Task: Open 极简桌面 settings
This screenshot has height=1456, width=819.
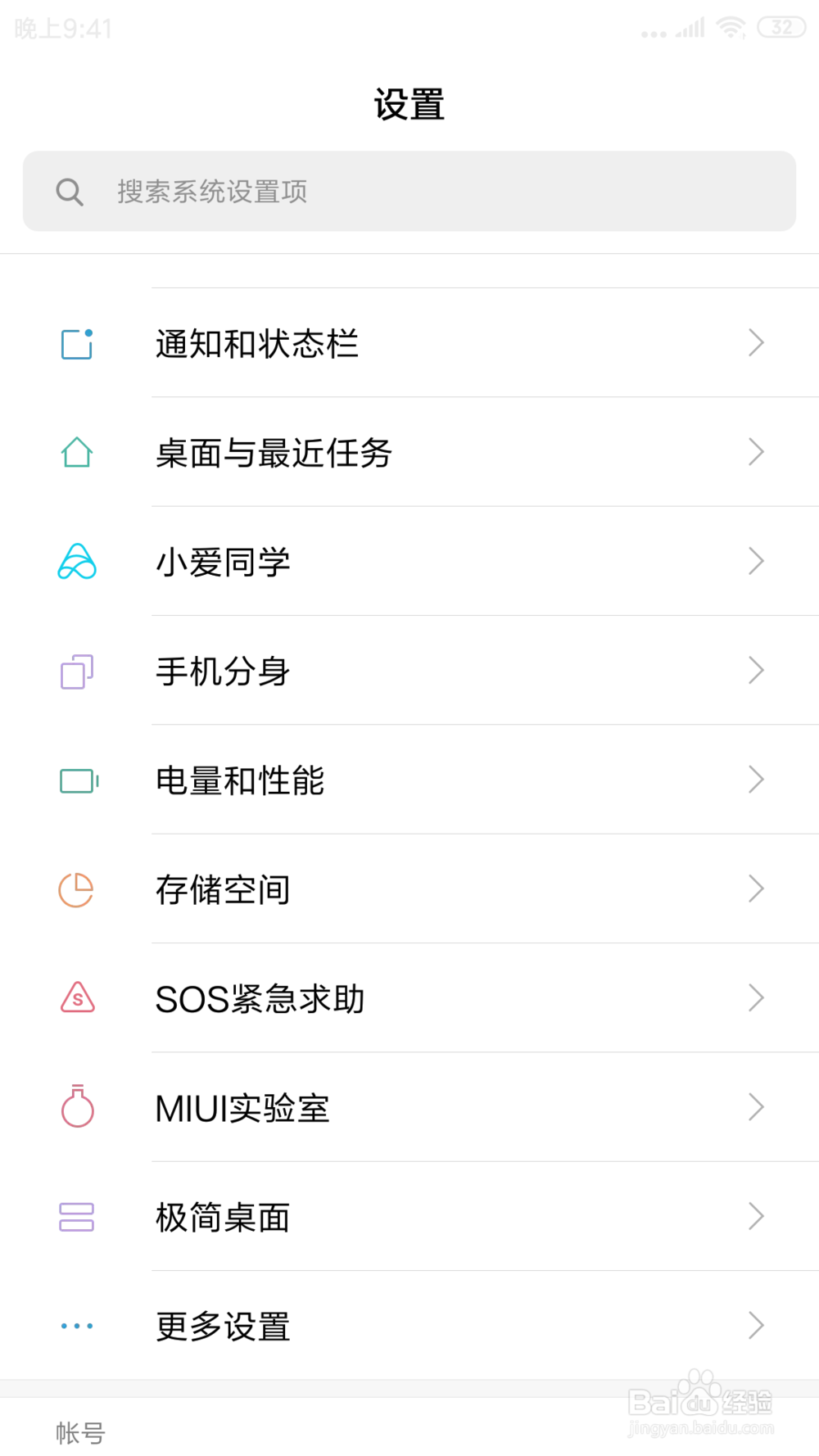Action: 409,1216
